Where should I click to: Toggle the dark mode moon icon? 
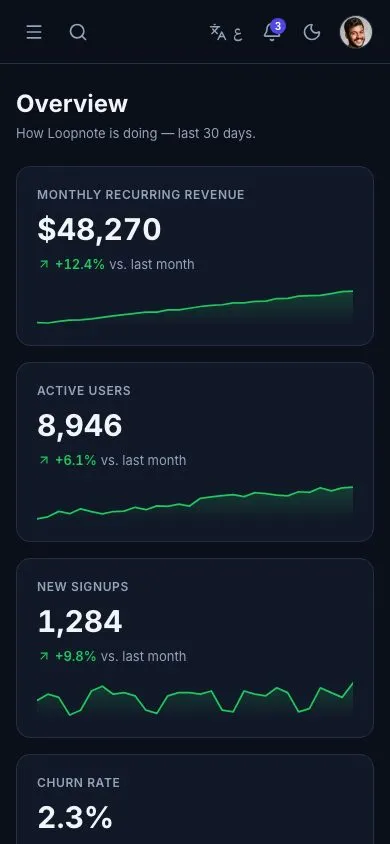[x=312, y=32]
